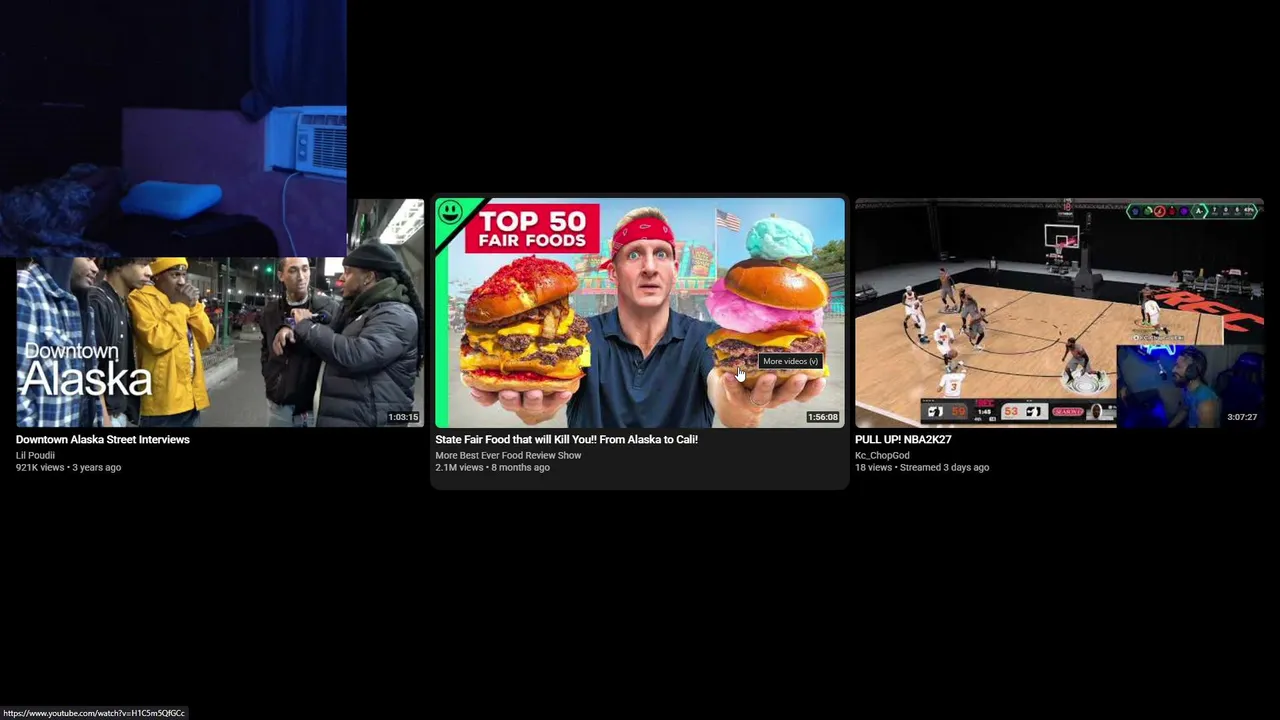Open the PULL UP! NBA2K27 title link

[x=903, y=440]
